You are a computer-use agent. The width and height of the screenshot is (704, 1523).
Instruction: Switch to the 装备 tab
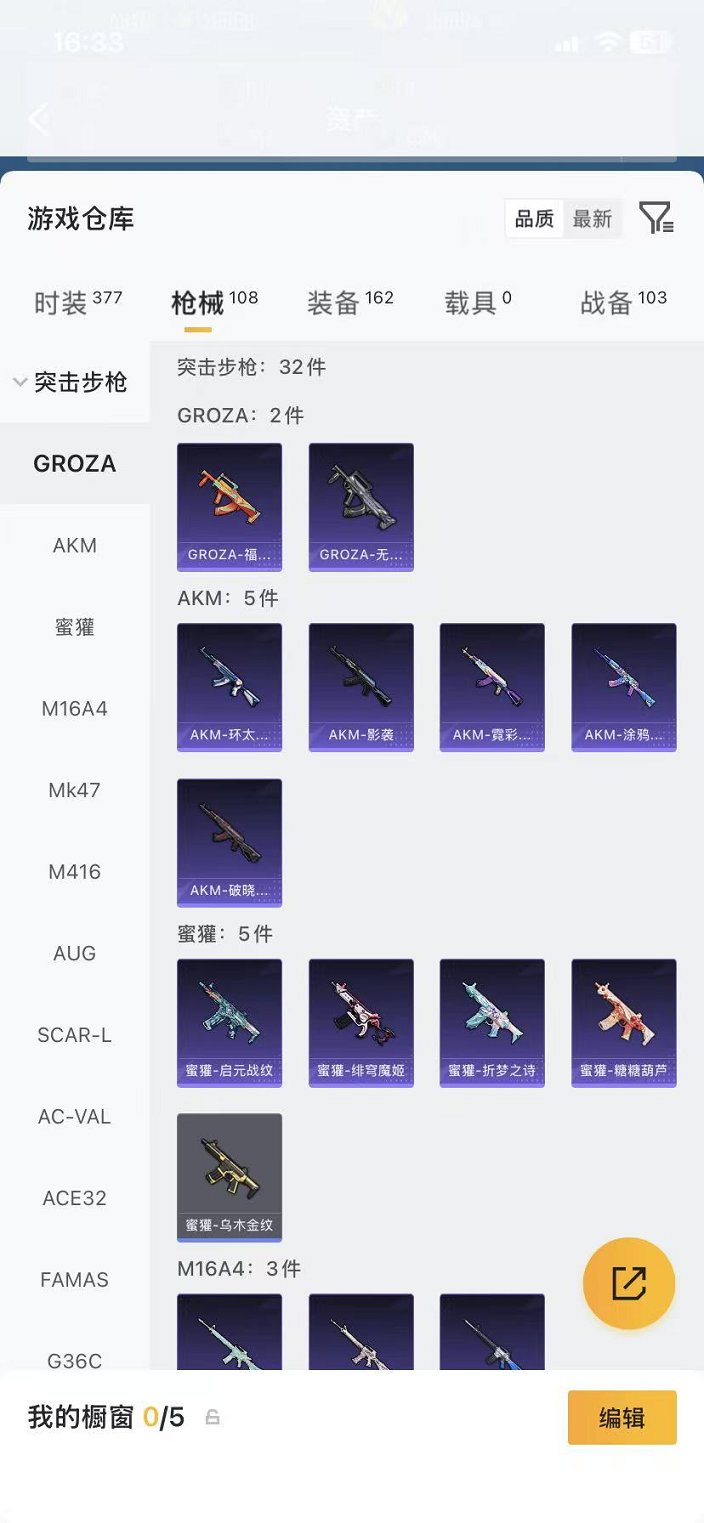pyautogui.click(x=349, y=302)
